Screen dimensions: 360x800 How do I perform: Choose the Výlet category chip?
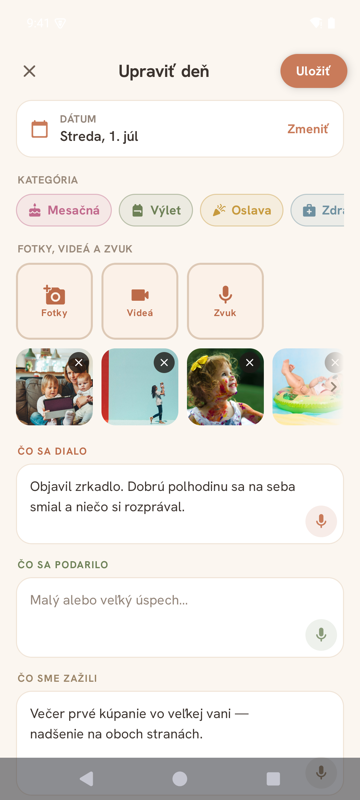(156, 210)
